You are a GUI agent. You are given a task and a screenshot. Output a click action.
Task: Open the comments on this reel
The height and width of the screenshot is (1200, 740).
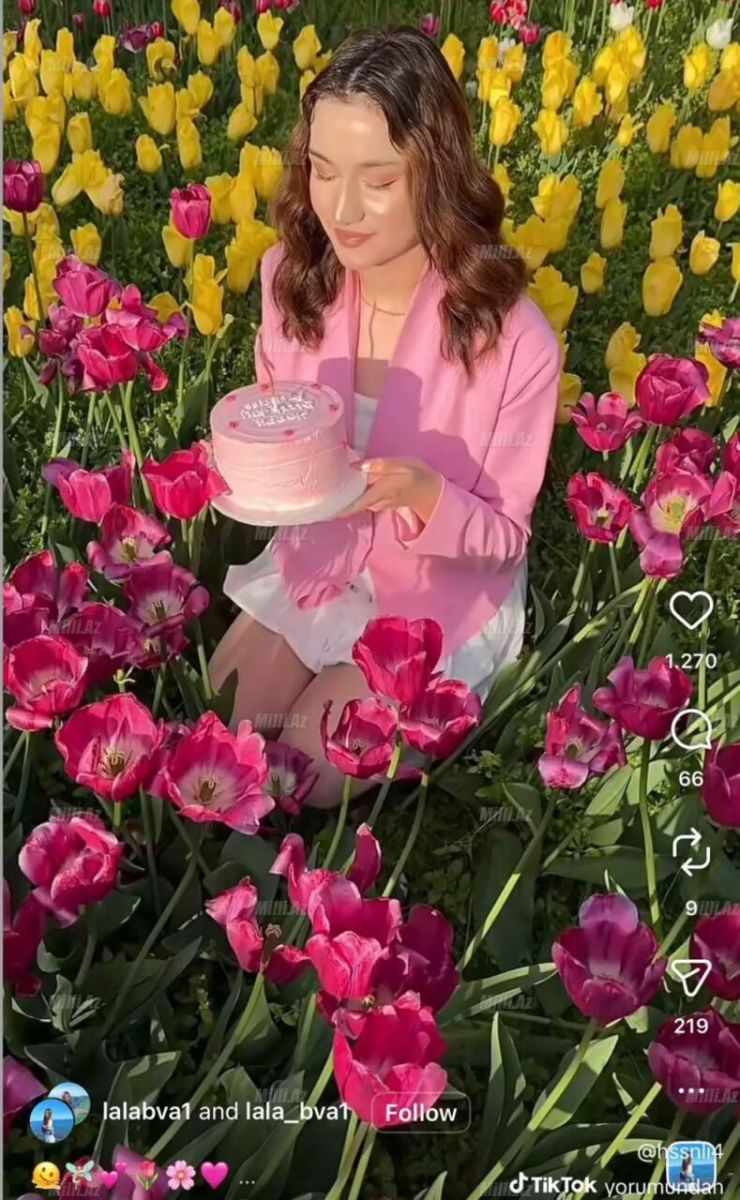[x=691, y=730]
